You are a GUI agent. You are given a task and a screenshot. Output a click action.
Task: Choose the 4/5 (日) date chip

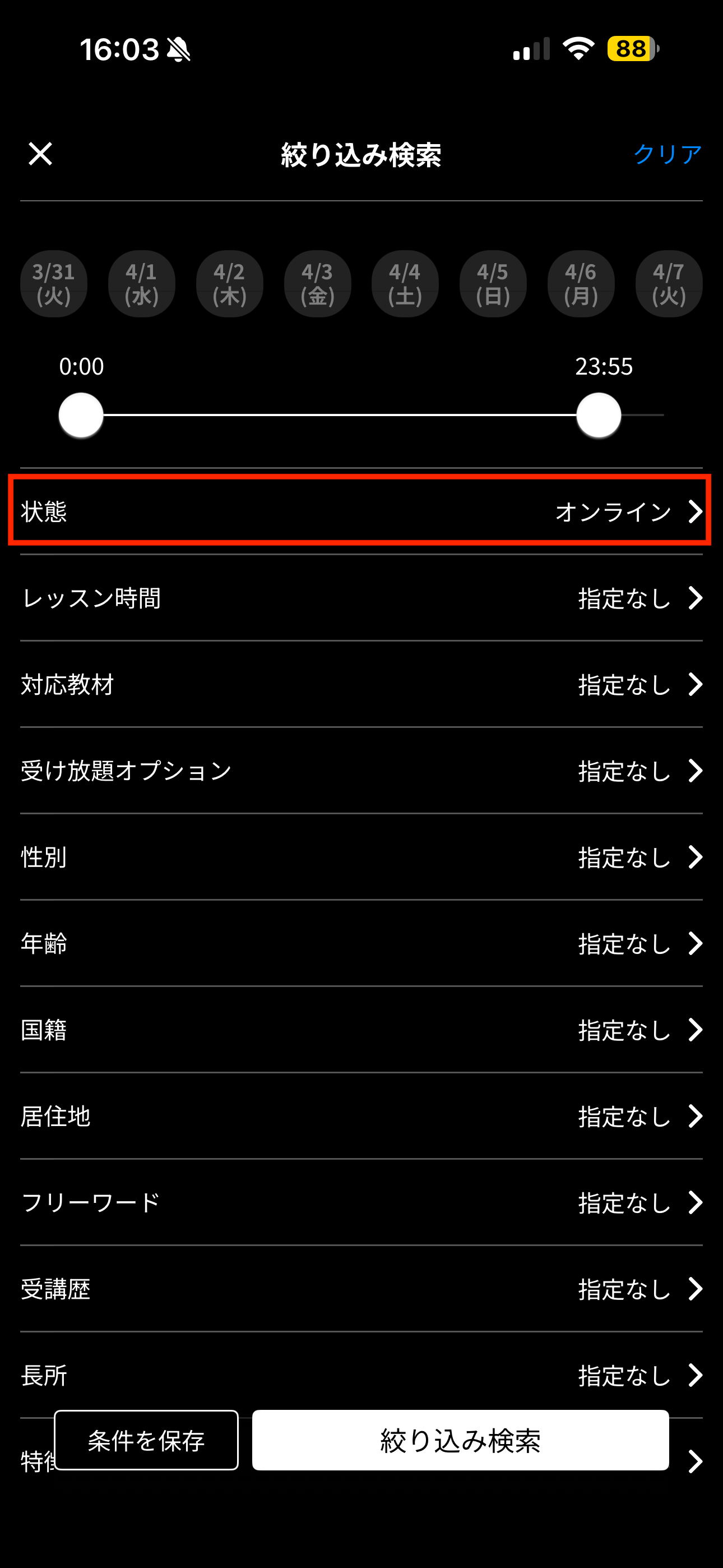[x=493, y=284]
